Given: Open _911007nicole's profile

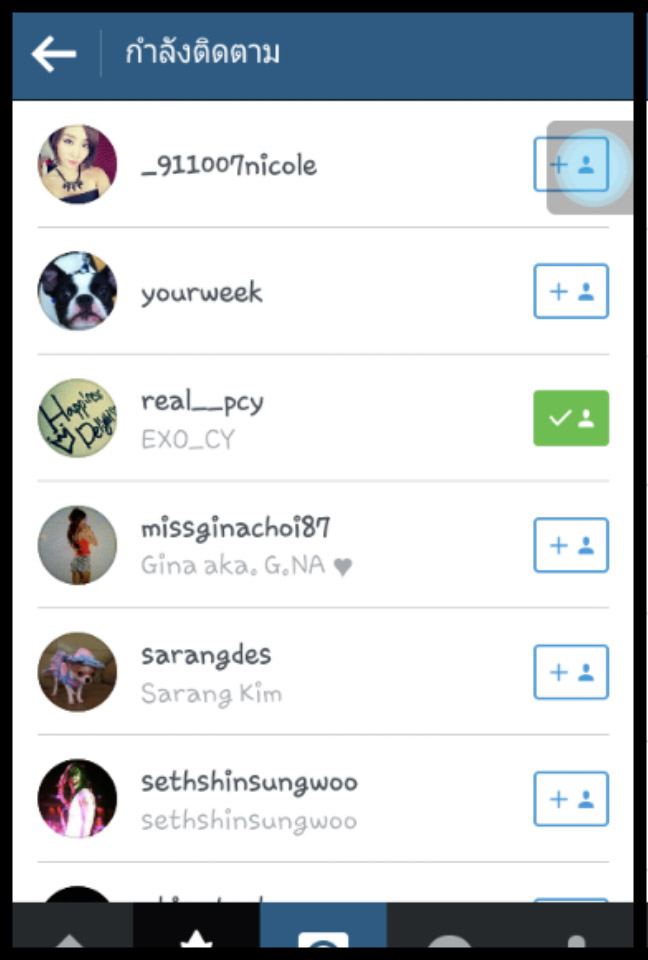Looking at the screenshot, I should (229, 165).
